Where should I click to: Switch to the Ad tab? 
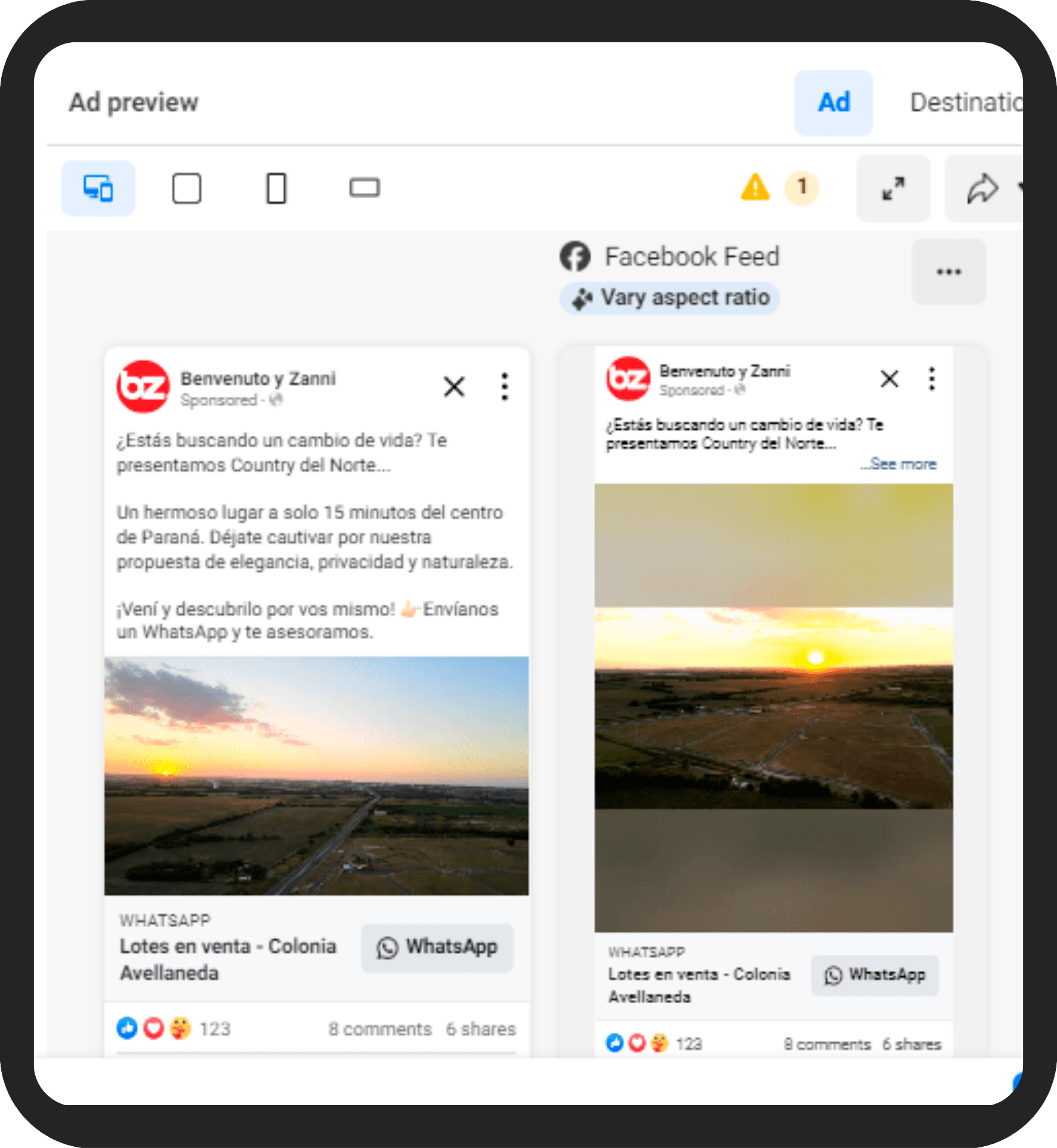point(833,102)
